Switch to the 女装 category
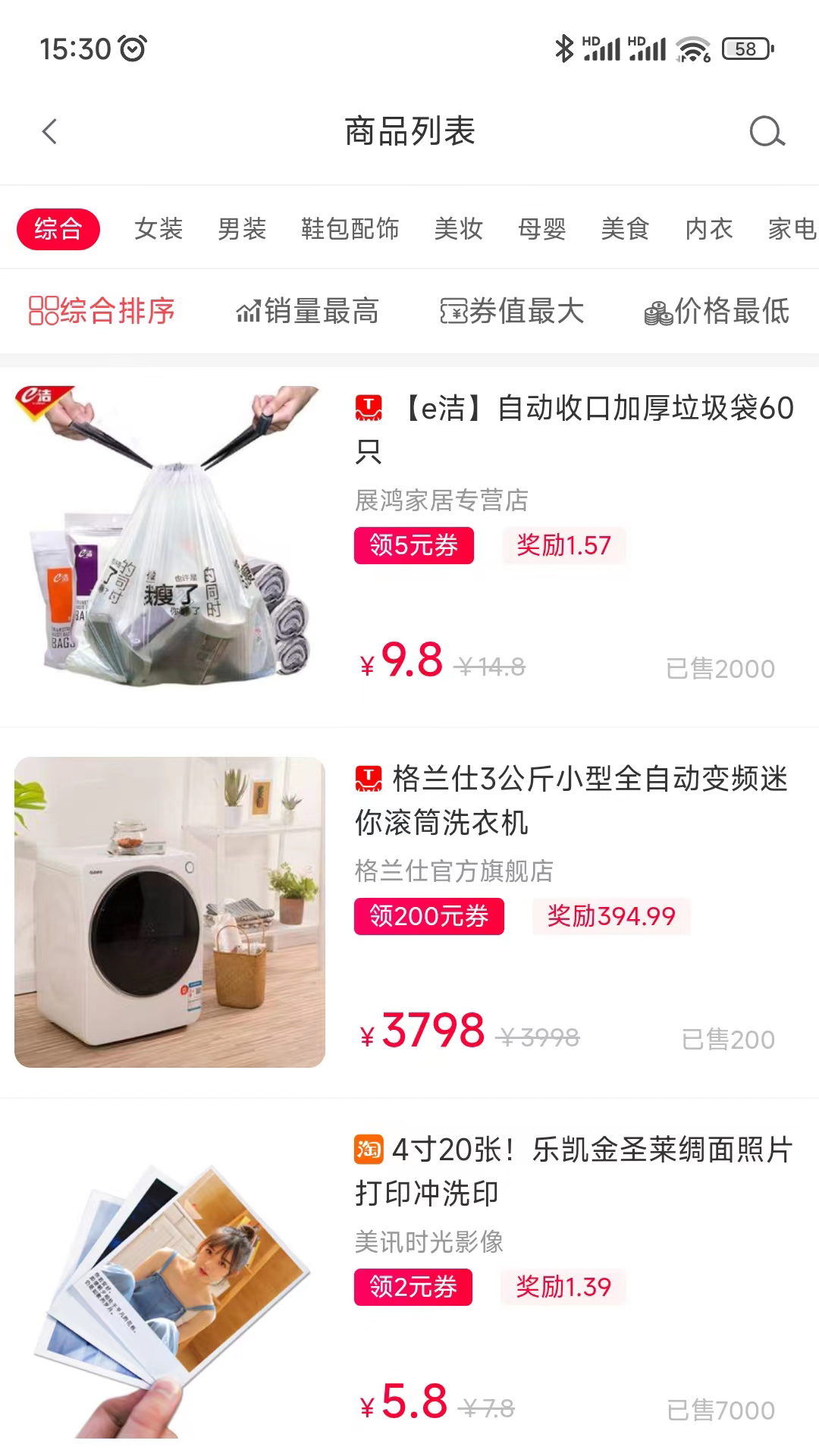Viewport: 819px width, 1456px height. 158,229
